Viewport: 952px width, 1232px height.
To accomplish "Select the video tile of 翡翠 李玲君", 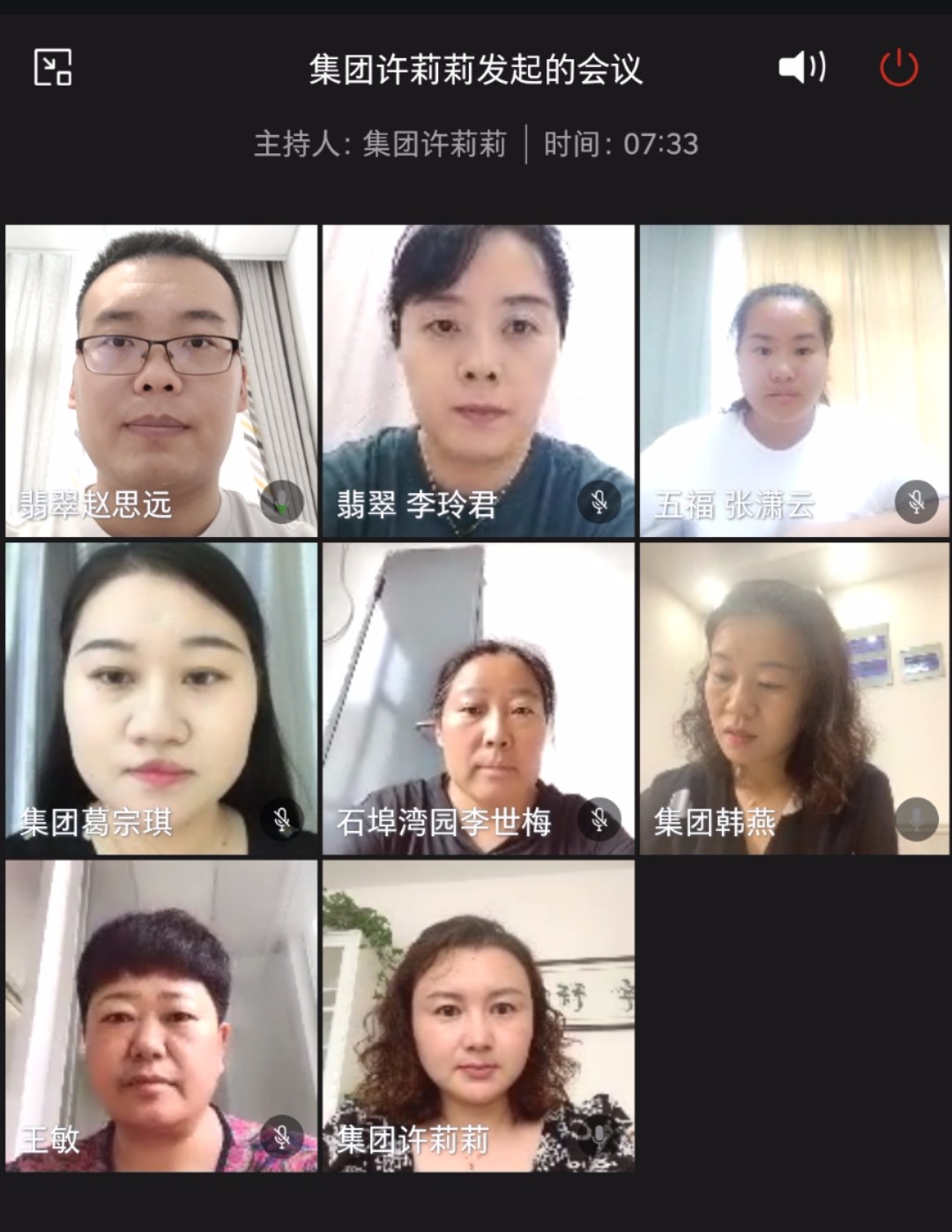I will [478, 381].
